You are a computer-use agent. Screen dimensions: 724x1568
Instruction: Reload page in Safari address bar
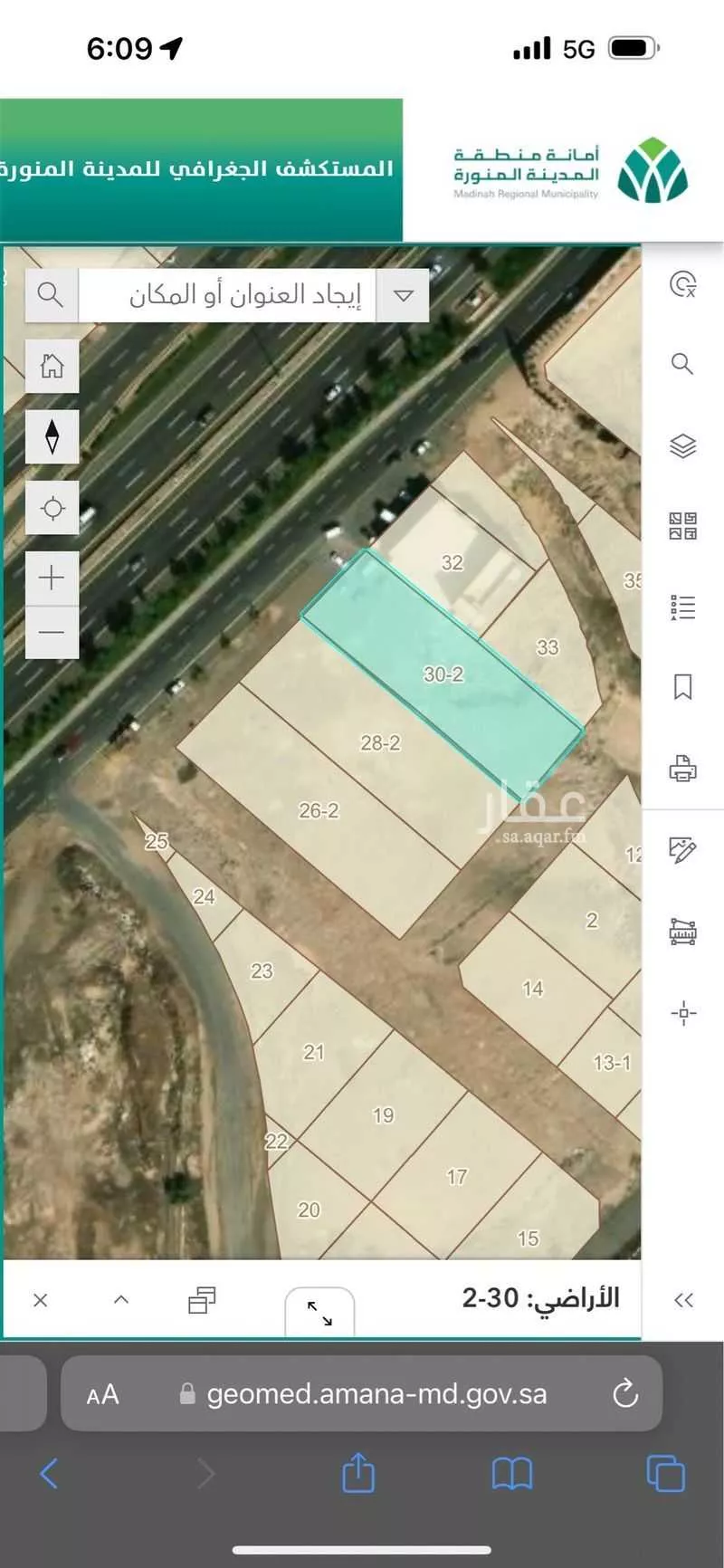coord(625,1393)
